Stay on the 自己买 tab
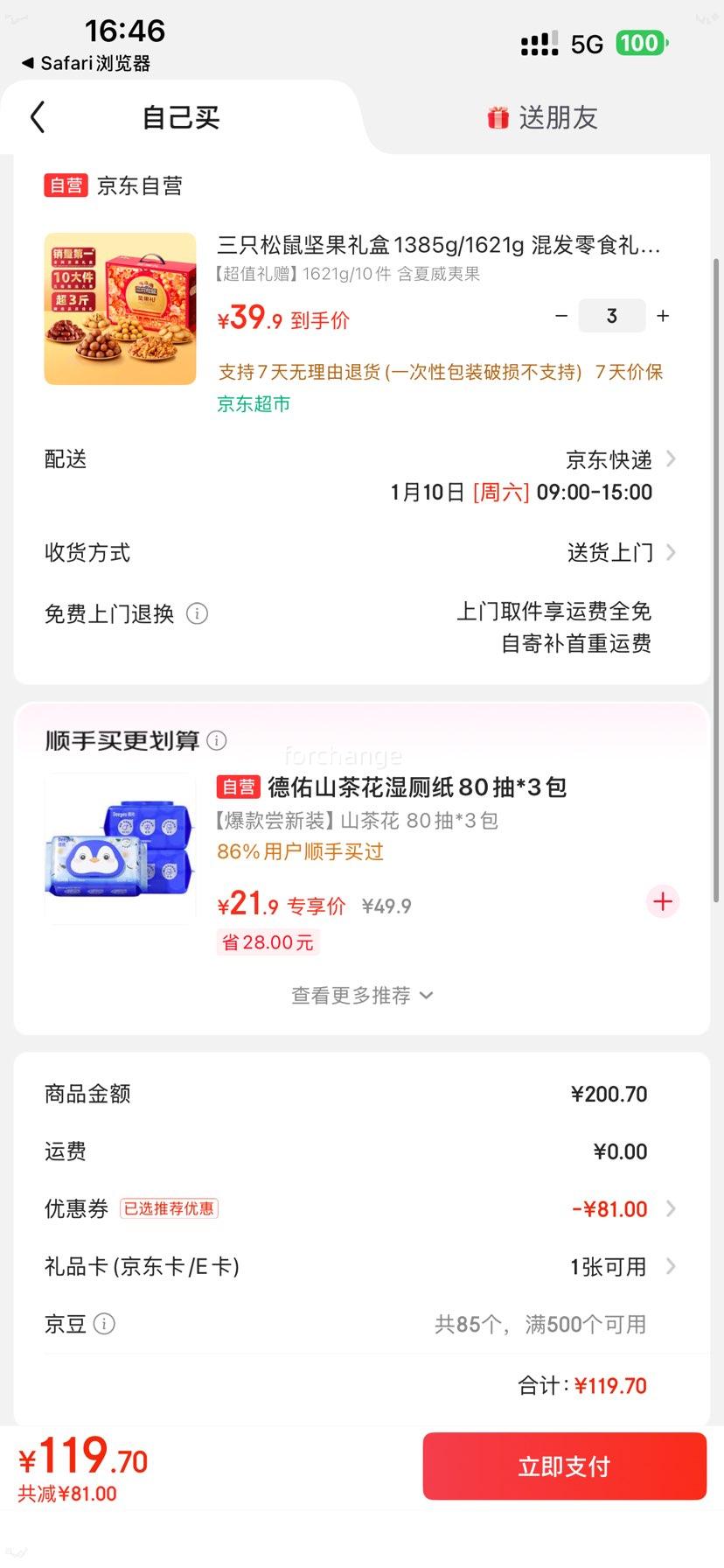 pyautogui.click(x=179, y=116)
